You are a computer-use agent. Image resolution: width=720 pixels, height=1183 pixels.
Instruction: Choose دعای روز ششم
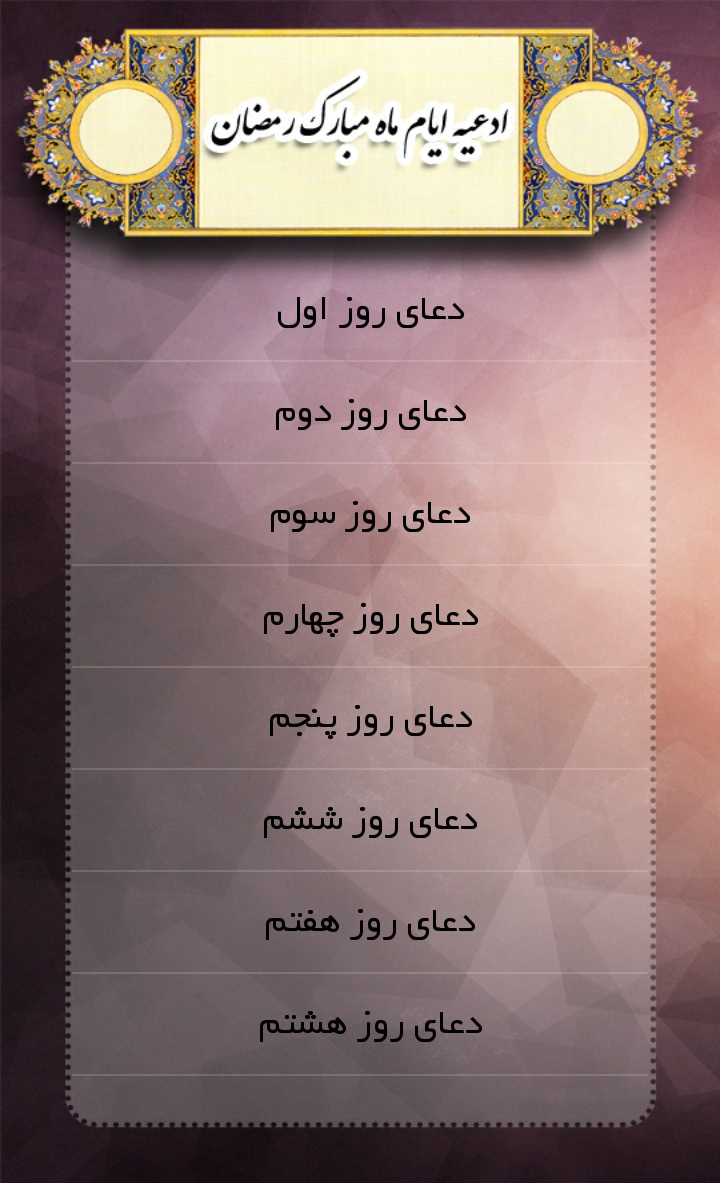pyautogui.click(x=370, y=821)
